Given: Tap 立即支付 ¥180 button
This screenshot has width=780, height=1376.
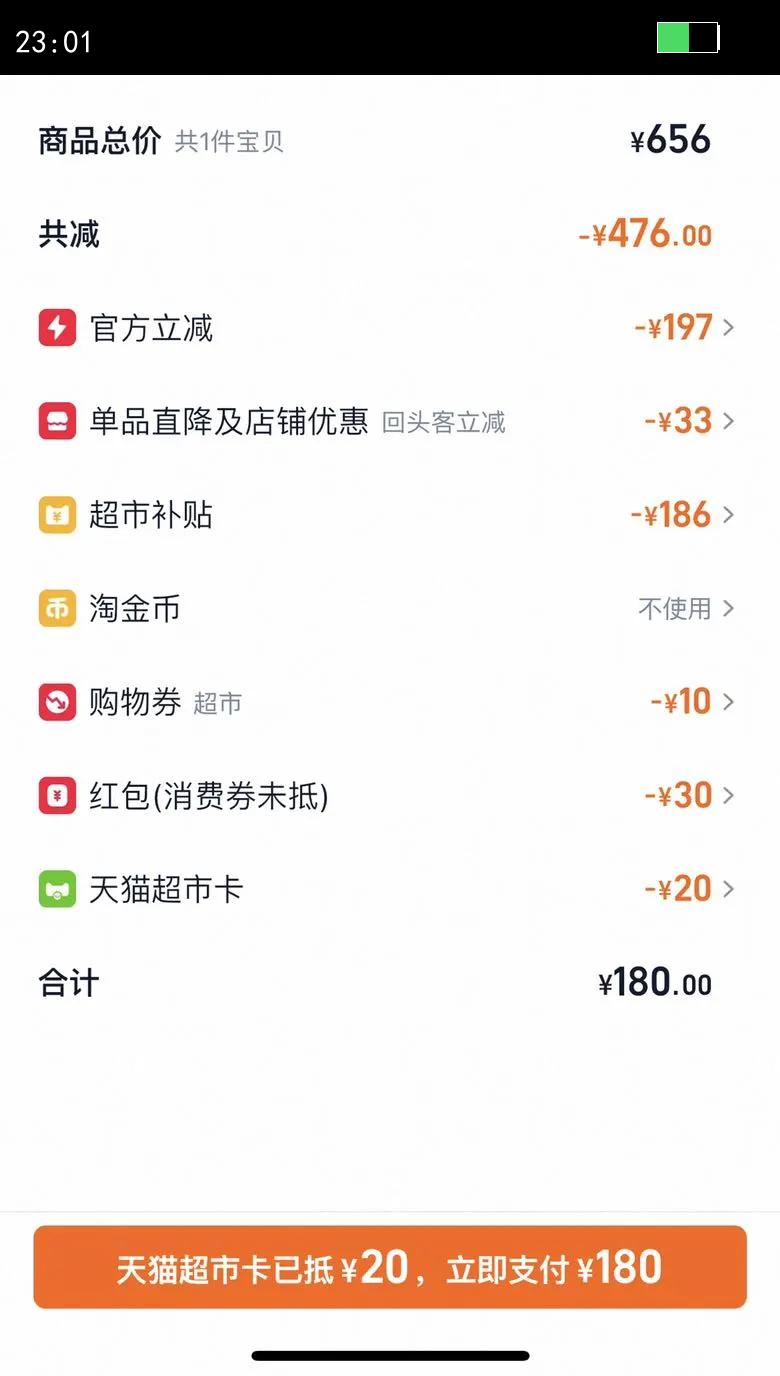Looking at the screenshot, I should coord(390,1267).
